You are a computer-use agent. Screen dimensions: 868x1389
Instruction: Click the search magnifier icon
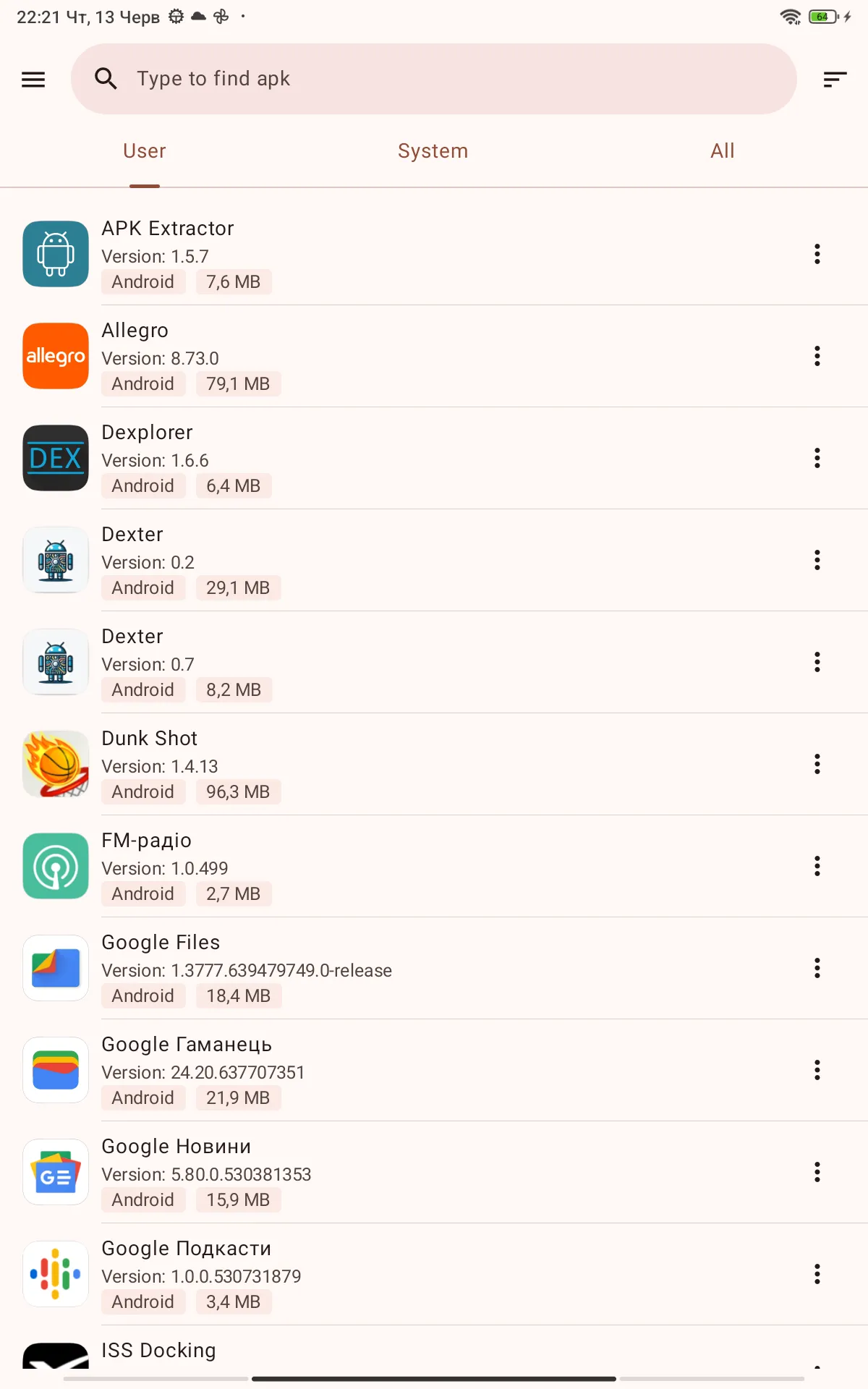(x=106, y=78)
